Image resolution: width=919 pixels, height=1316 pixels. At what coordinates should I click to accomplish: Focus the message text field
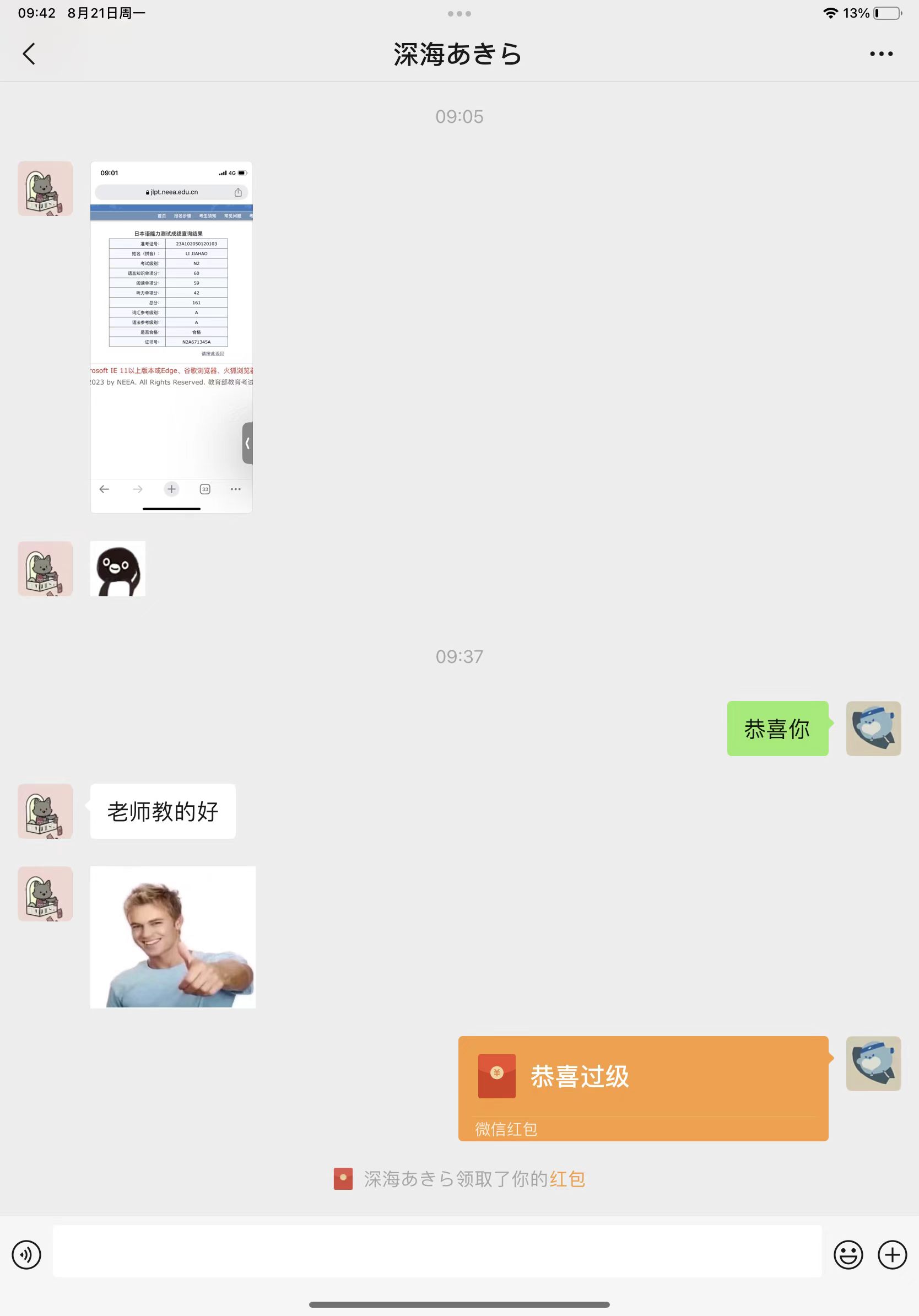coord(436,1250)
